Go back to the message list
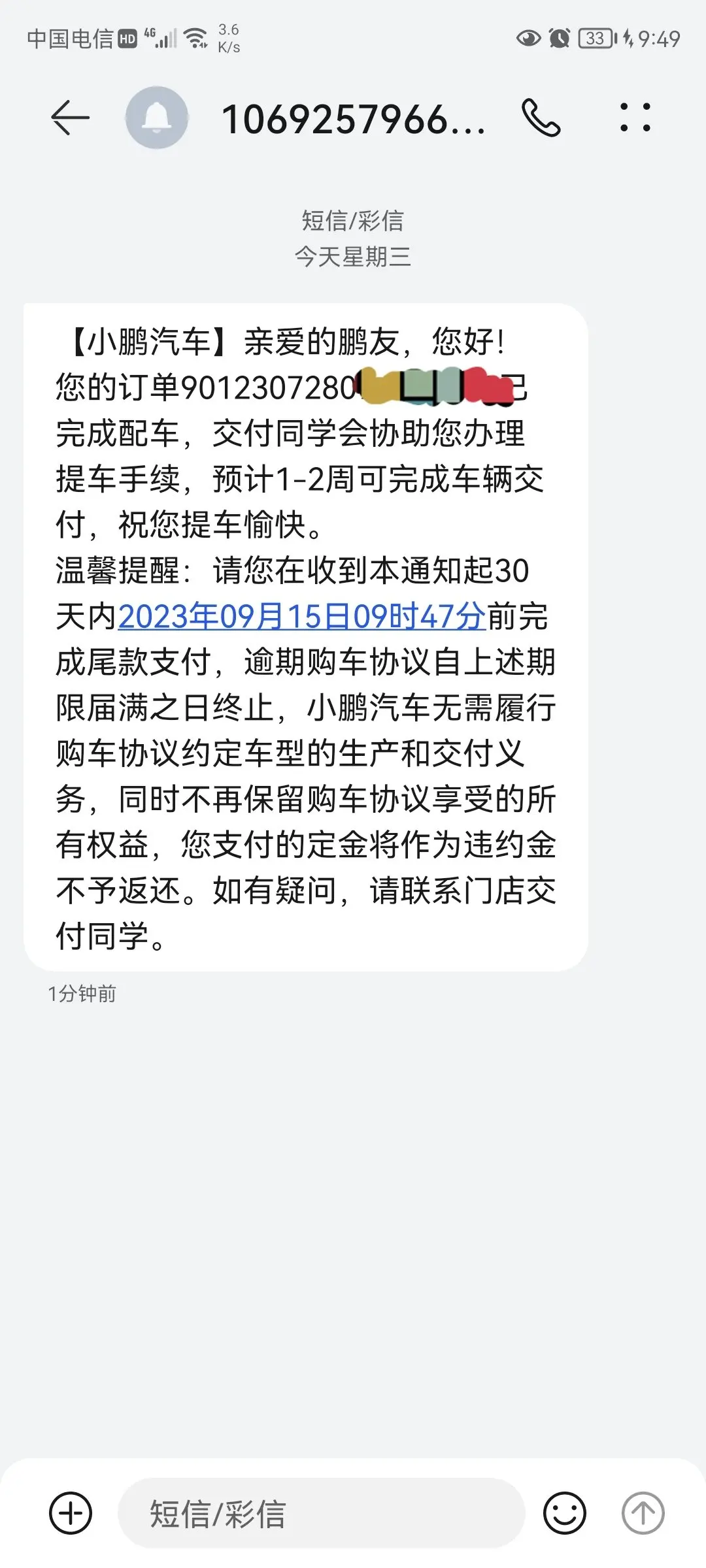 point(70,118)
